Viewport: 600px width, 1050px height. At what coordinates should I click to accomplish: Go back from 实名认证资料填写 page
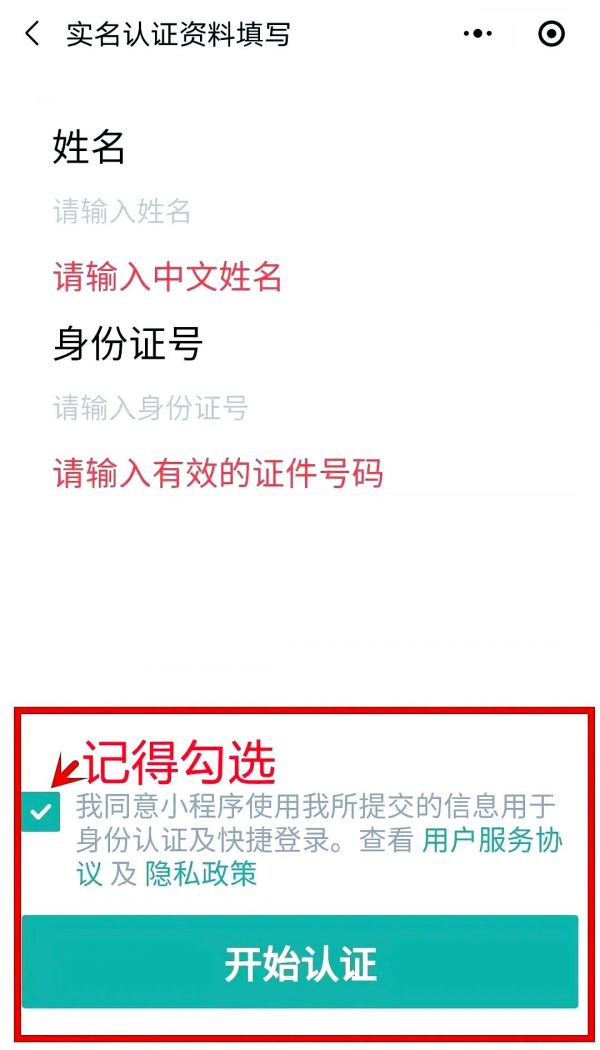point(32,34)
